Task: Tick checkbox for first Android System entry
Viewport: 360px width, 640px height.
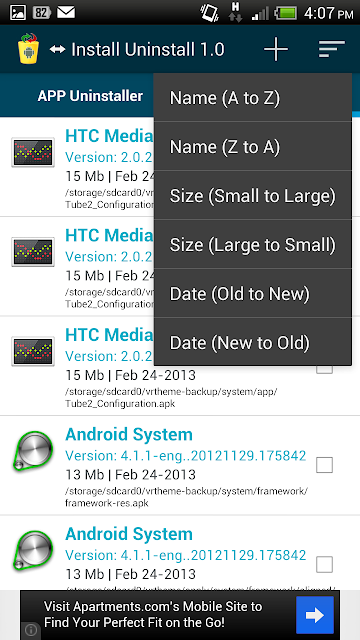Action: 324,465
